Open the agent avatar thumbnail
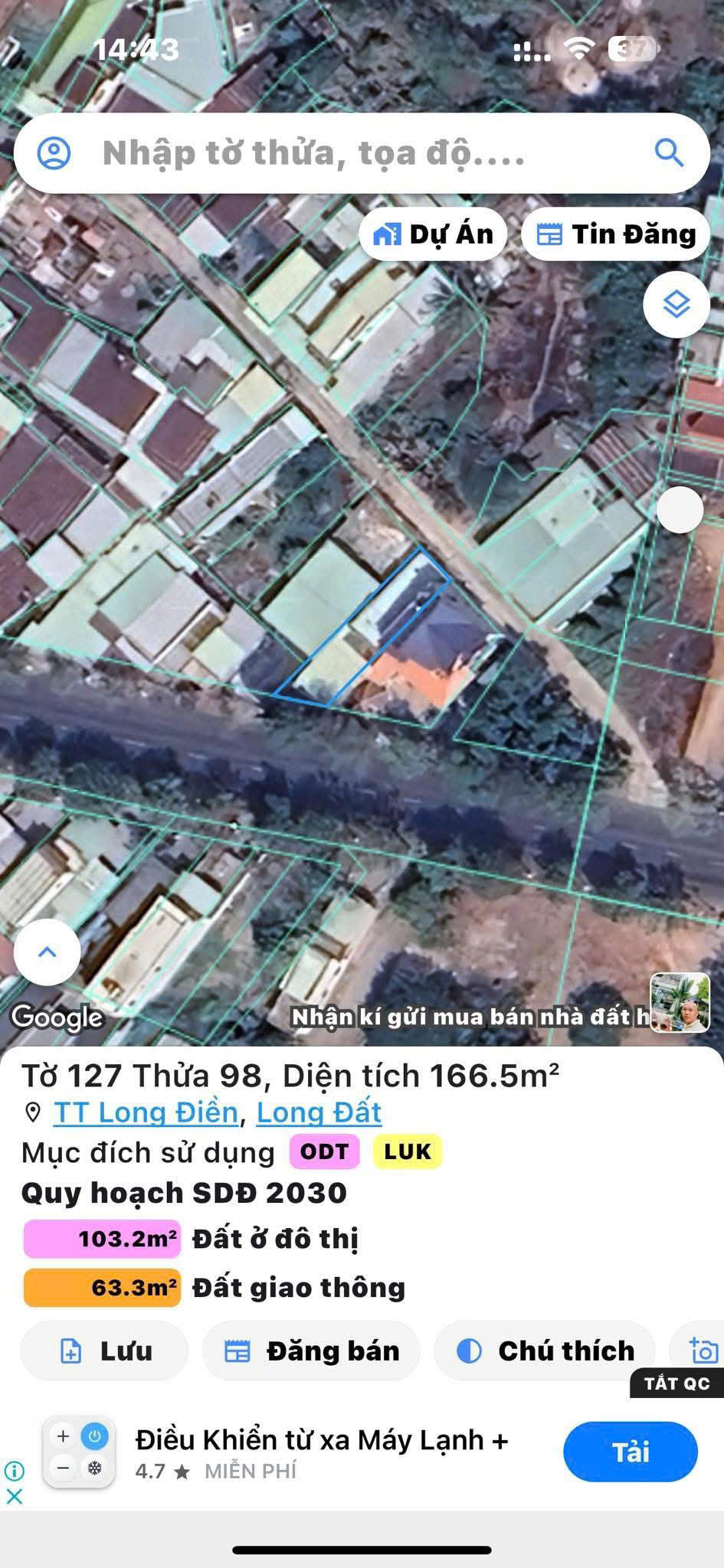 tap(680, 1002)
